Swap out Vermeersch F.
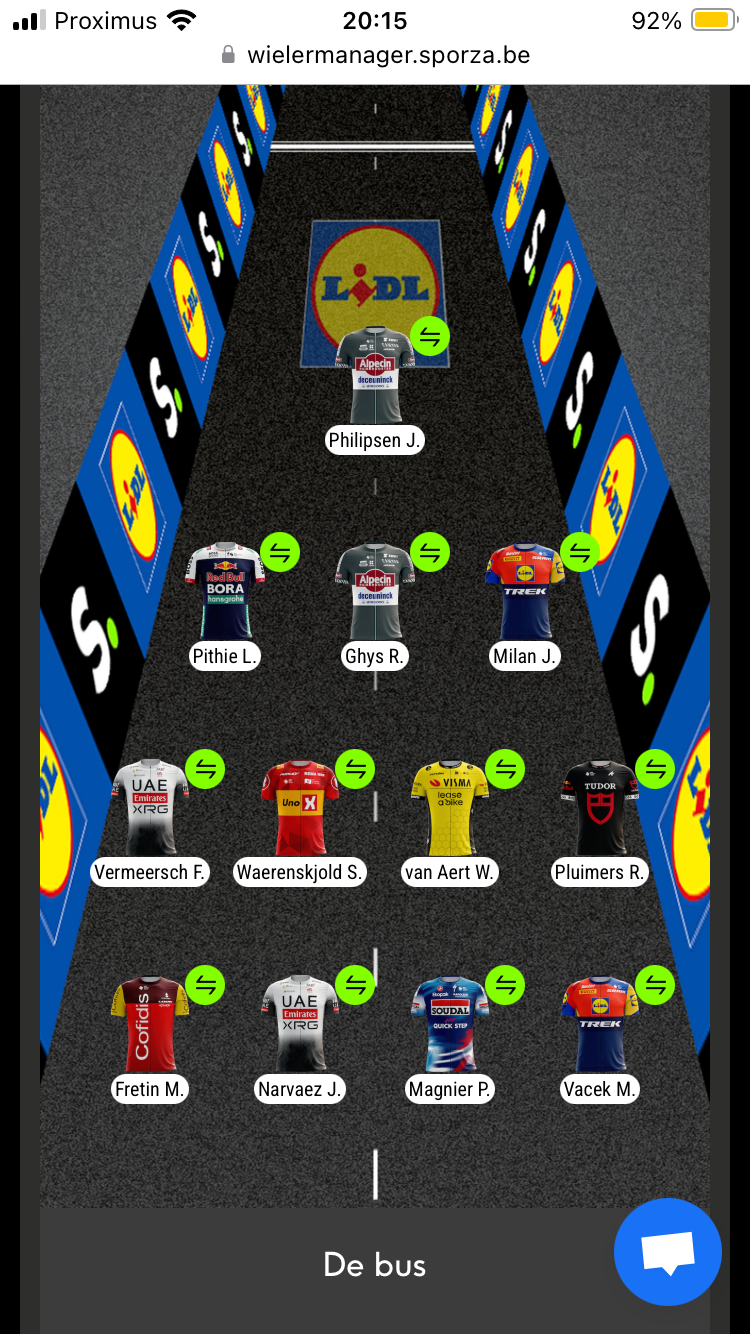The width and height of the screenshot is (750, 1334). coord(205,769)
